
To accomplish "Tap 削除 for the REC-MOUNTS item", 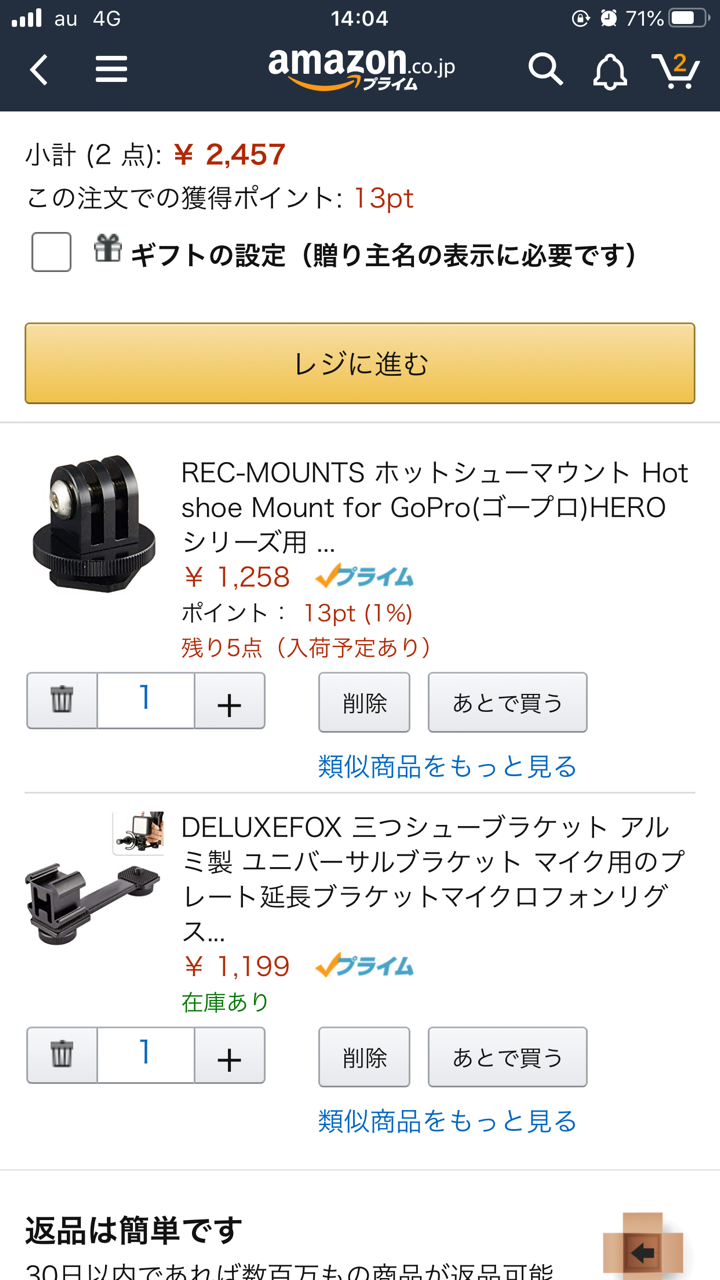I will click(364, 703).
